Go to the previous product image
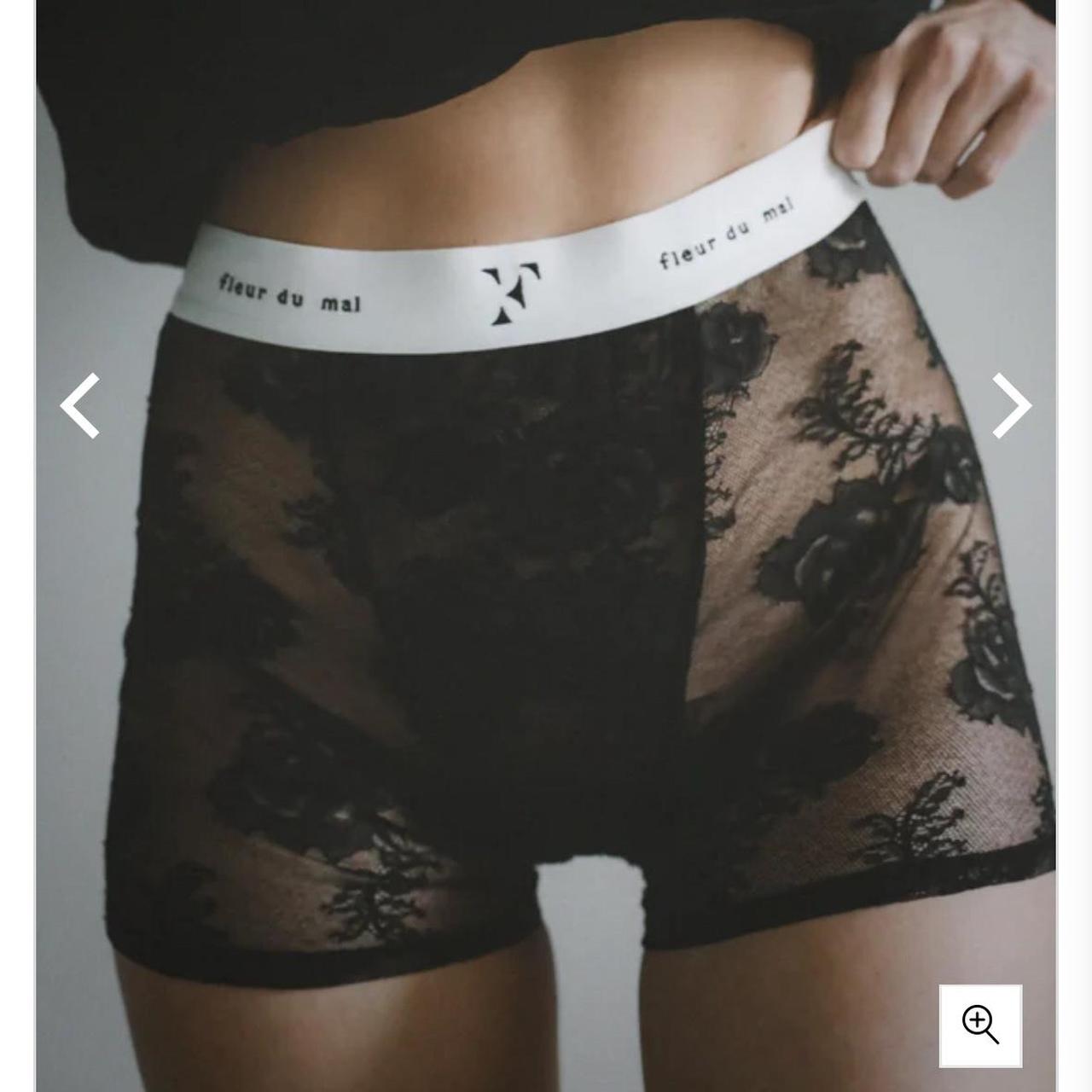This screenshot has width=1092, height=1092. (79, 406)
